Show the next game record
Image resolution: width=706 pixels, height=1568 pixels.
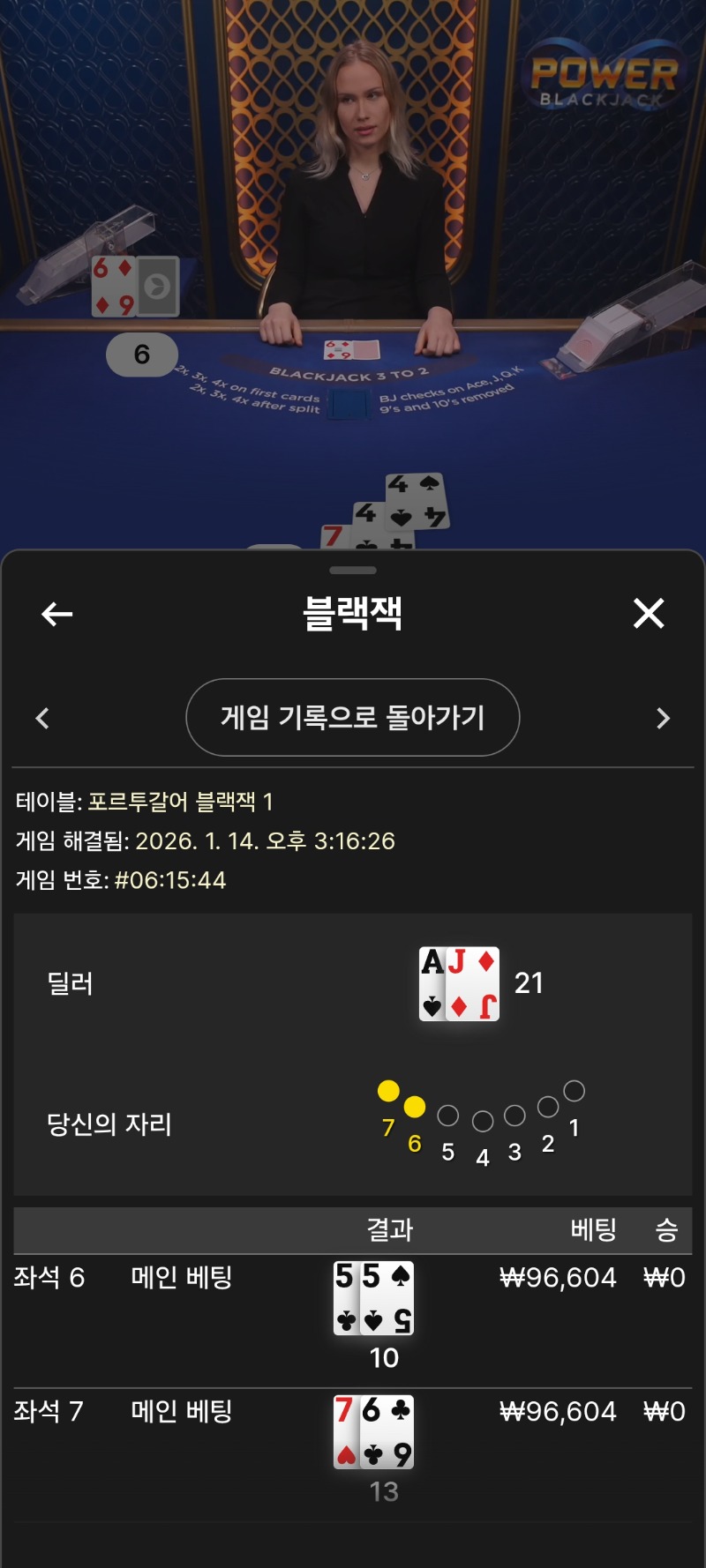[664, 718]
